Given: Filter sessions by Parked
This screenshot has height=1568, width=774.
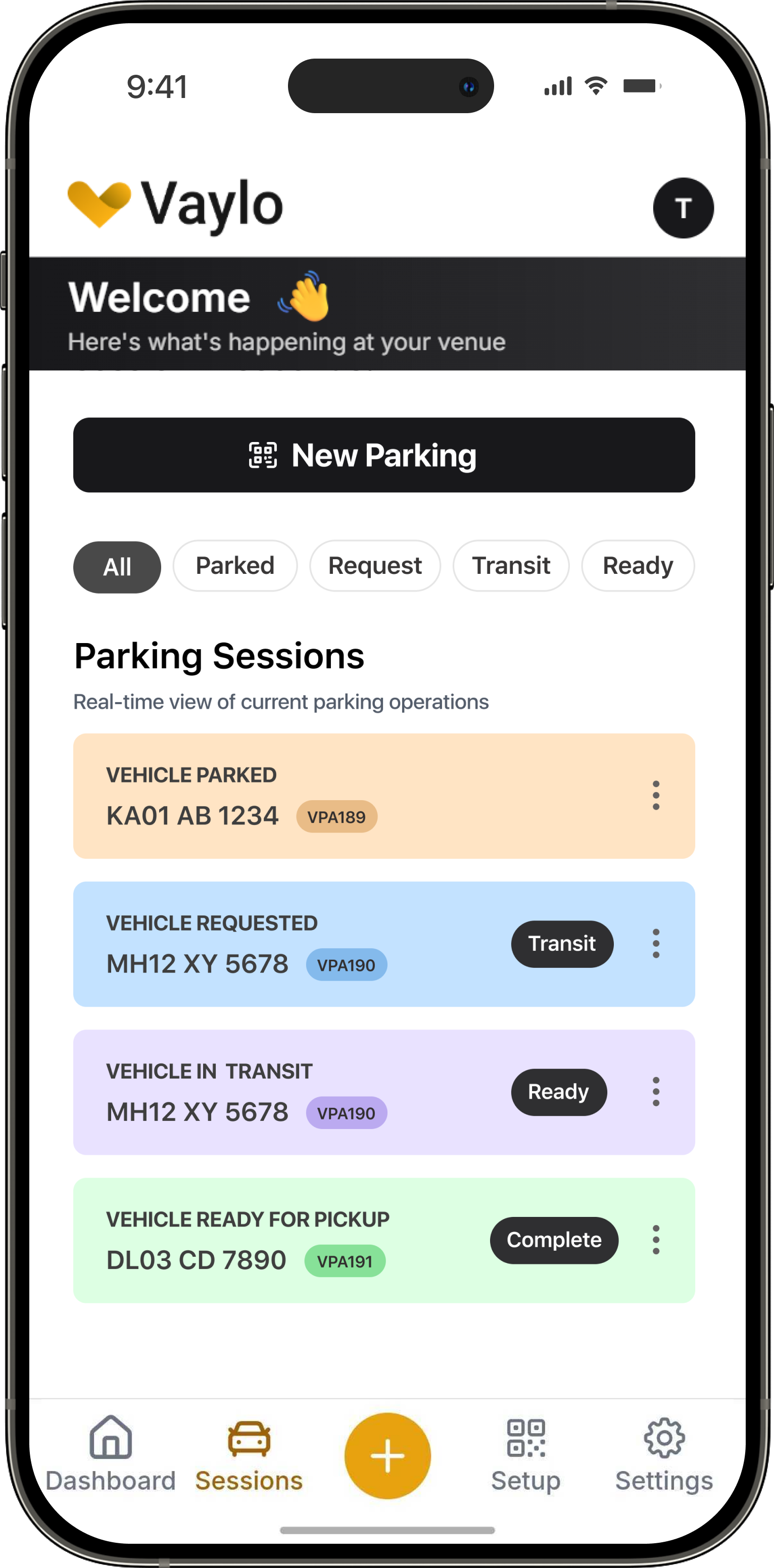Looking at the screenshot, I should [235, 565].
